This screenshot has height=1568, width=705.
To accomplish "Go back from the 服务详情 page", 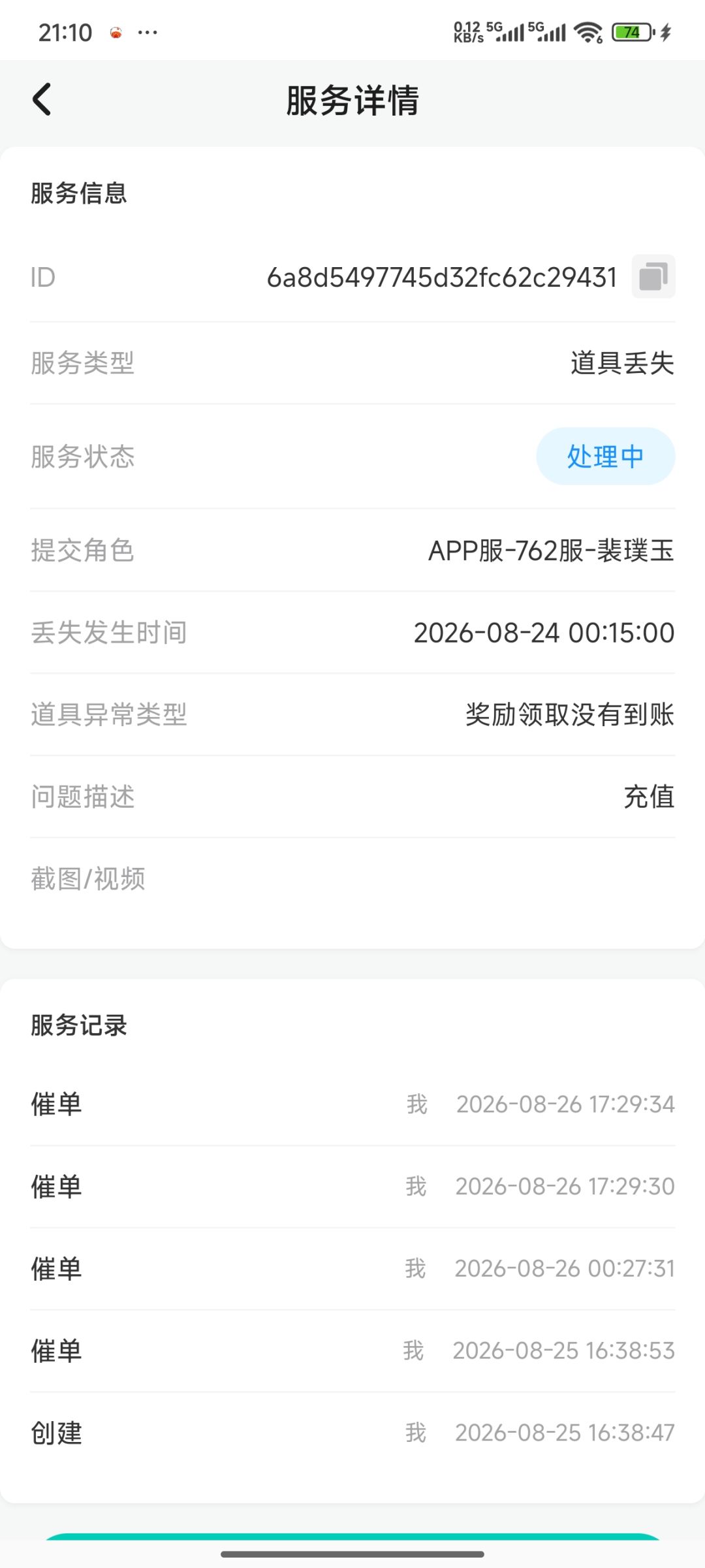I will (x=42, y=100).
